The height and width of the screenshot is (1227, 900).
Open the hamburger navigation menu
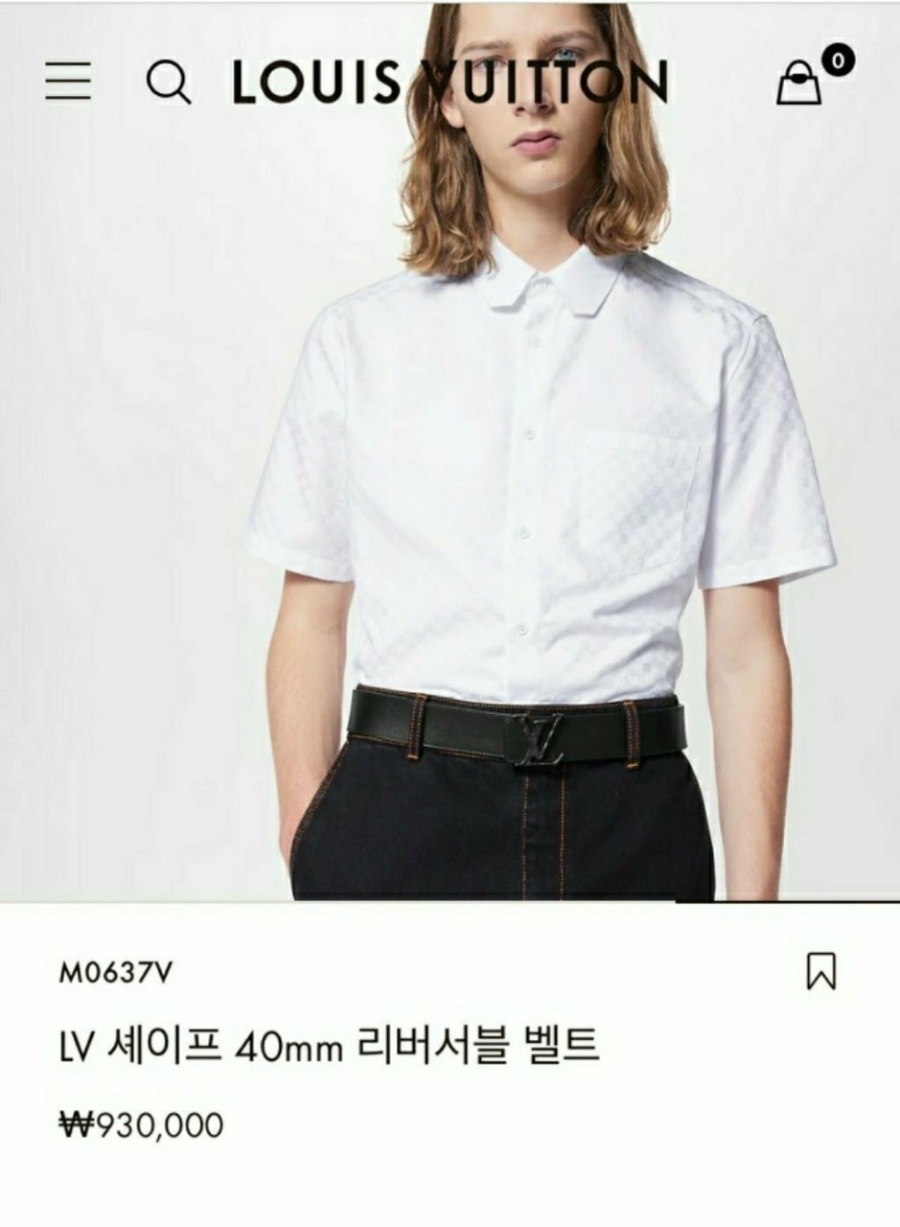68,81
